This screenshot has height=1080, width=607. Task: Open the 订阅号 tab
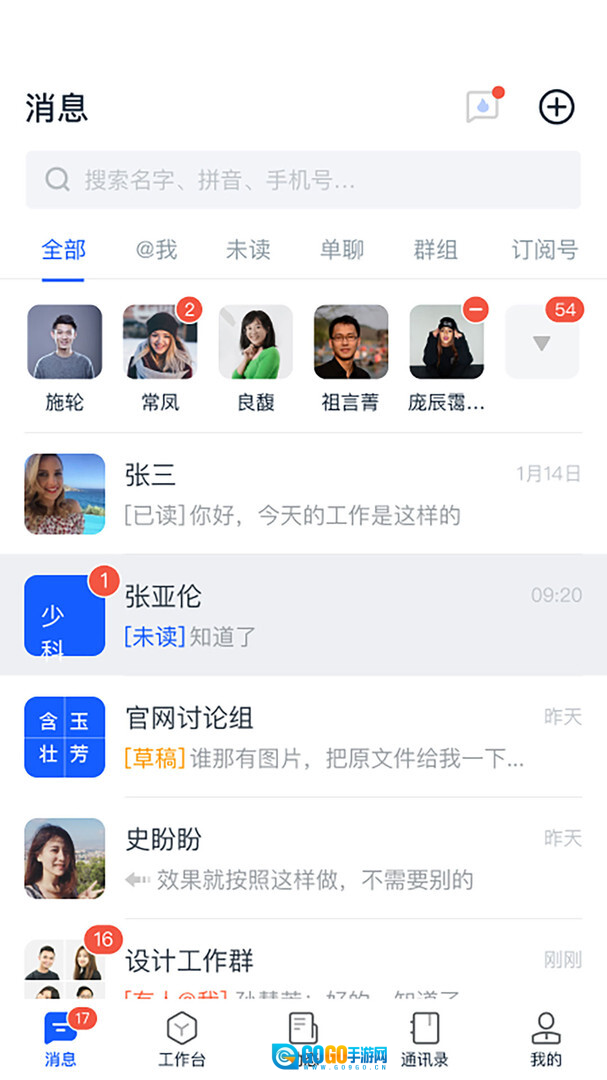pos(545,250)
